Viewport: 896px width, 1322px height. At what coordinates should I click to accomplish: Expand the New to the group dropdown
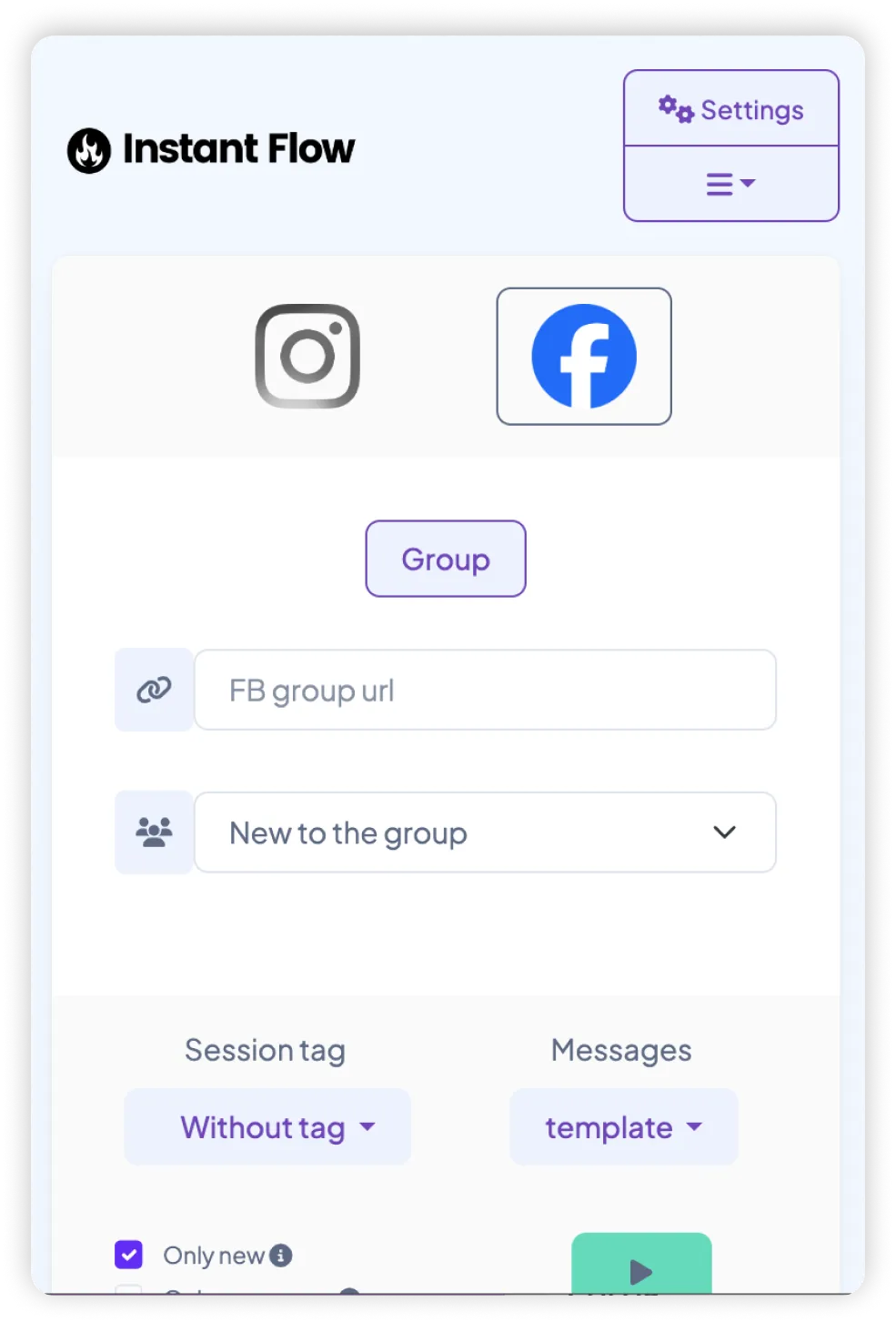[x=485, y=833]
